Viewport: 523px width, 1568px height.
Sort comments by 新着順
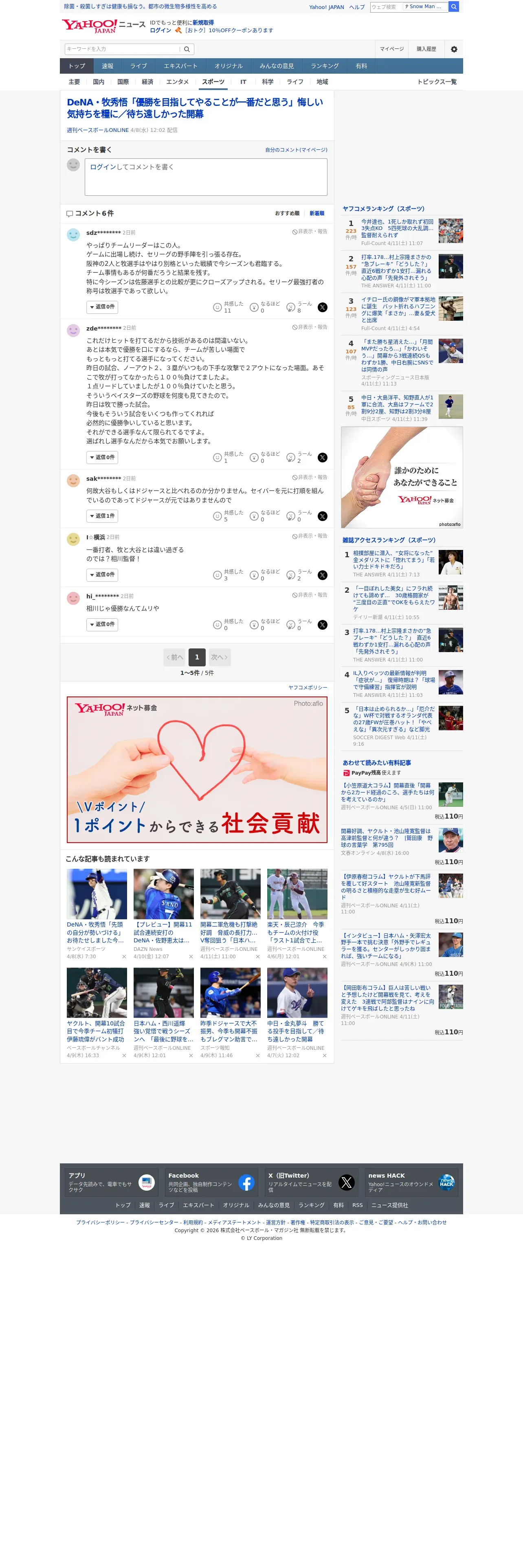click(x=316, y=213)
